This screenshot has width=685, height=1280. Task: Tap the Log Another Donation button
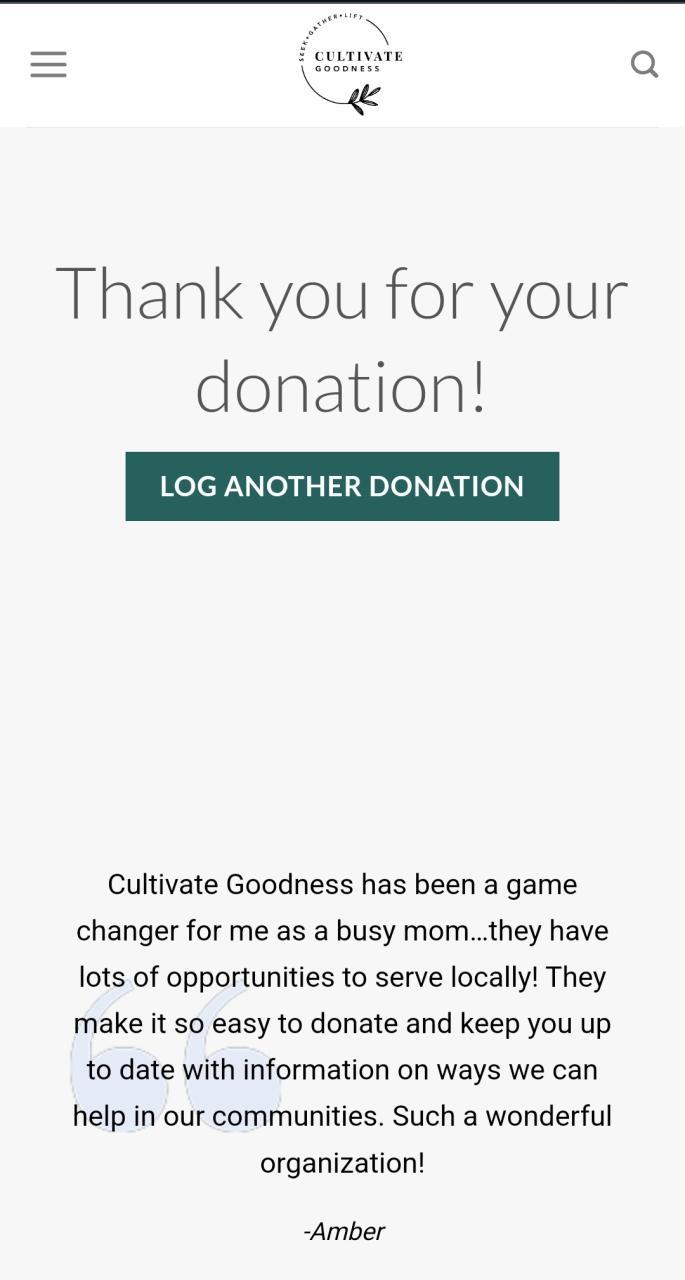342,486
